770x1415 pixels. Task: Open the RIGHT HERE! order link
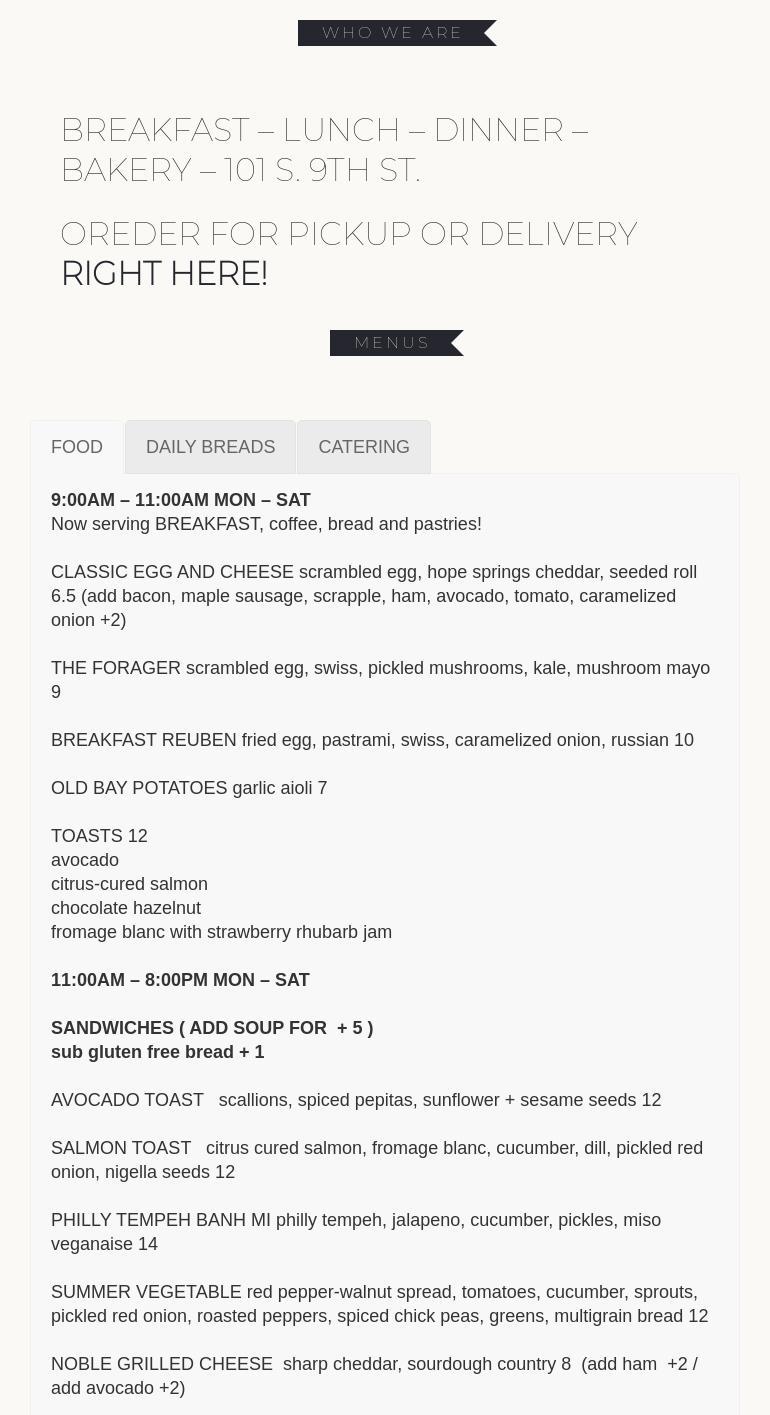(x=164, y=273)
